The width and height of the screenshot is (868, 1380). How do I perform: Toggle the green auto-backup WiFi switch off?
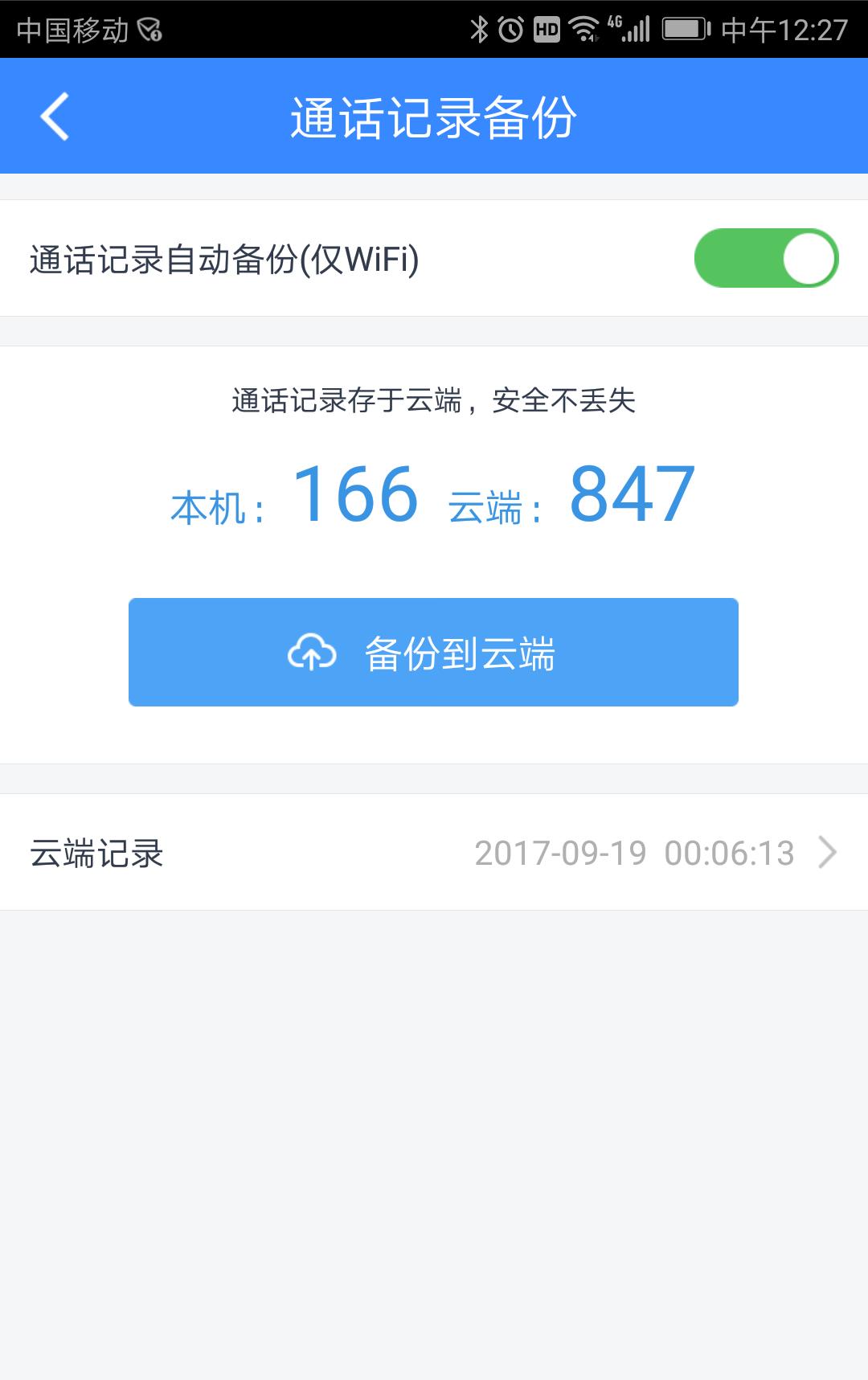(765, 259)
